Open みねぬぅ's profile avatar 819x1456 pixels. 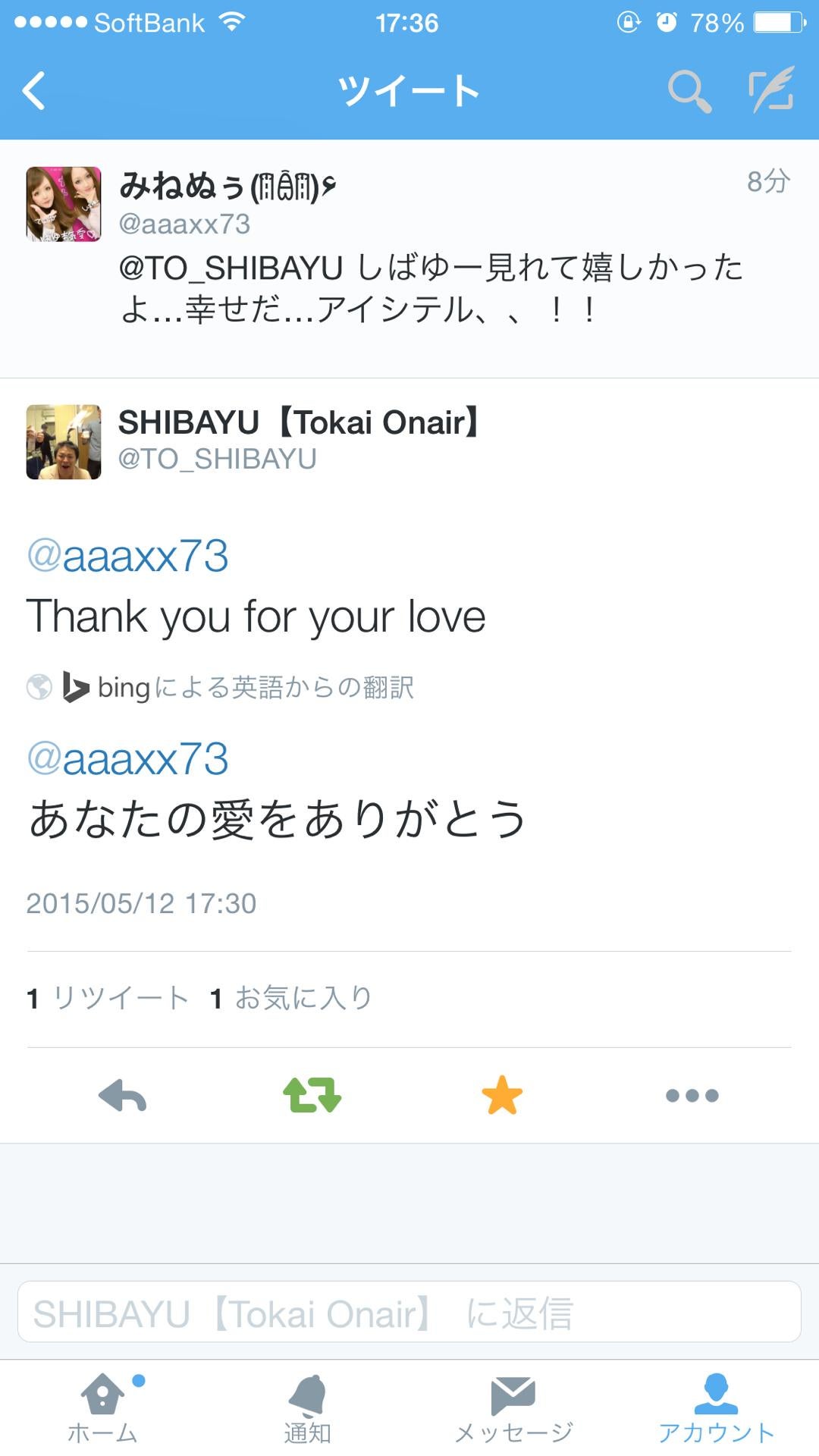tap(64, 204)
